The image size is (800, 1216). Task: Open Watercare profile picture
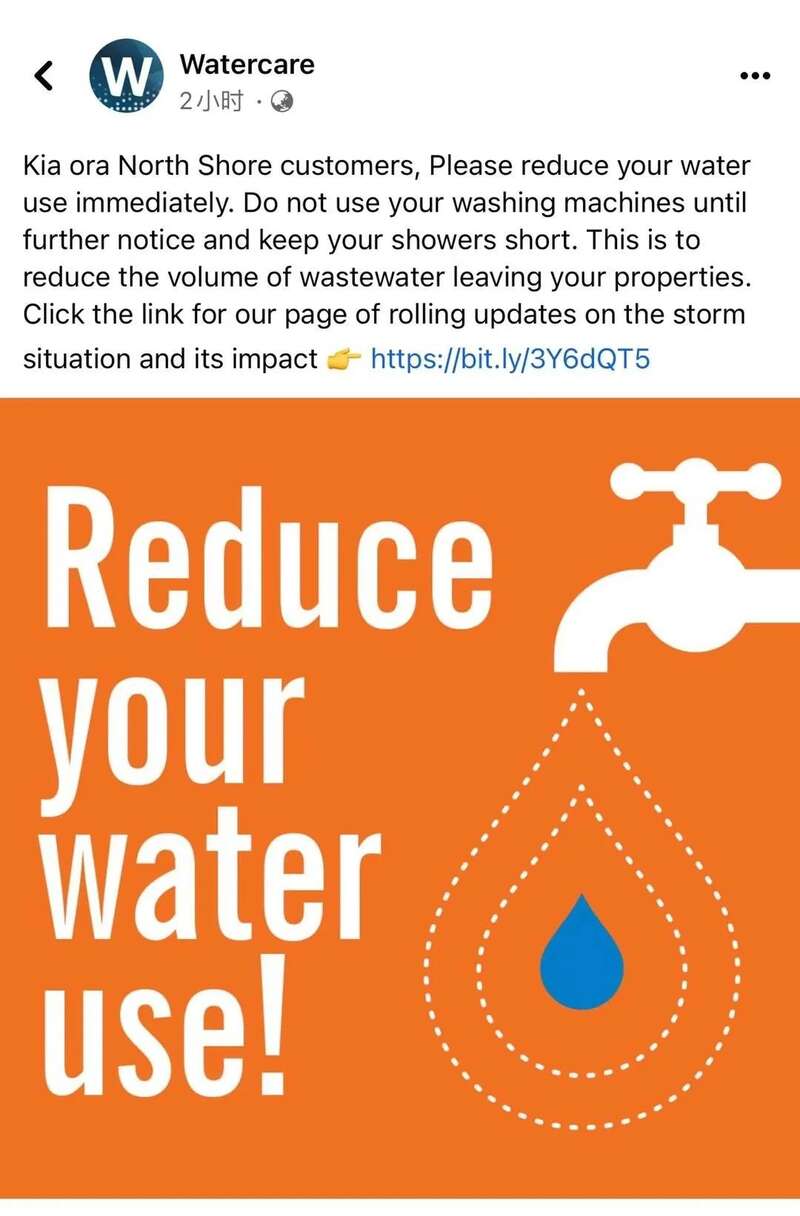pyautogui.click(x=126, y=77)
